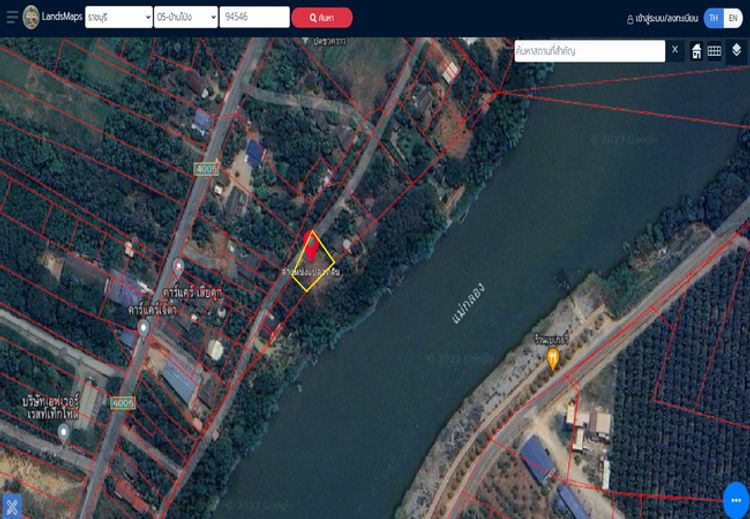This screenshot has height=519, width=750.
Task: Tap the red parcel pin marker
Action: pos(311,249)
